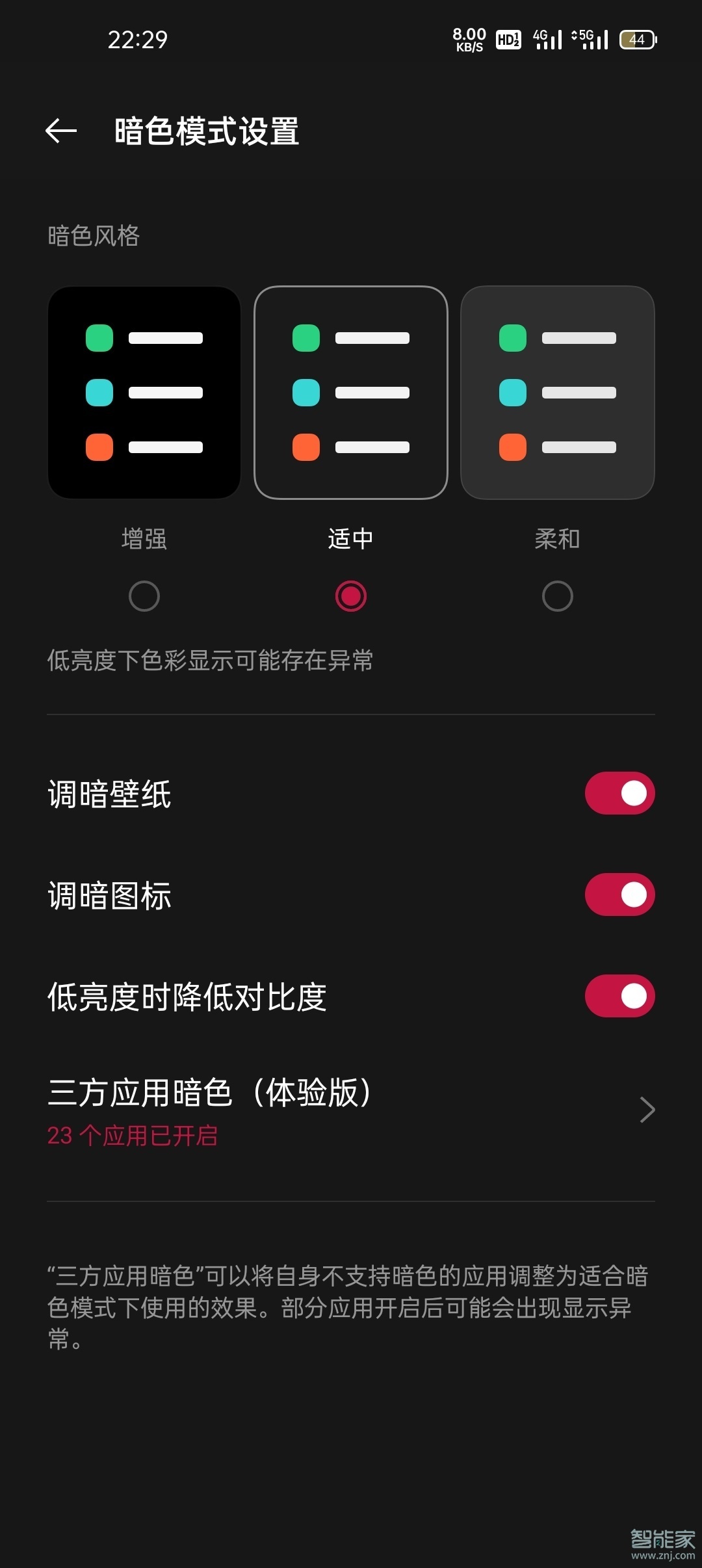Disable 低亮度时降低对比度 switch
The height and width of the screenshot is (1568, 702).
point(619,995)
